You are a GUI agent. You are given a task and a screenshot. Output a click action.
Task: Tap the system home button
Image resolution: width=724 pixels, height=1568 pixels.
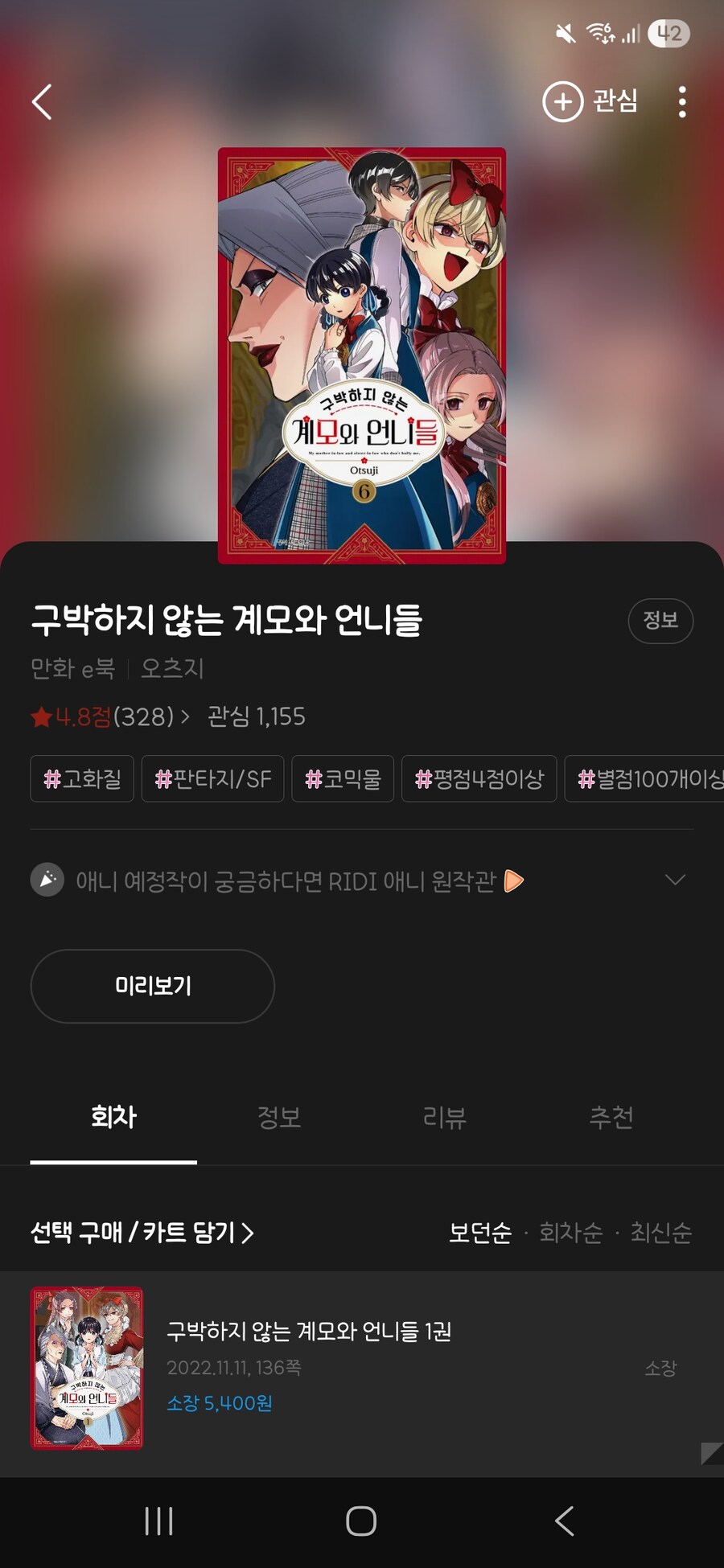361,1521
